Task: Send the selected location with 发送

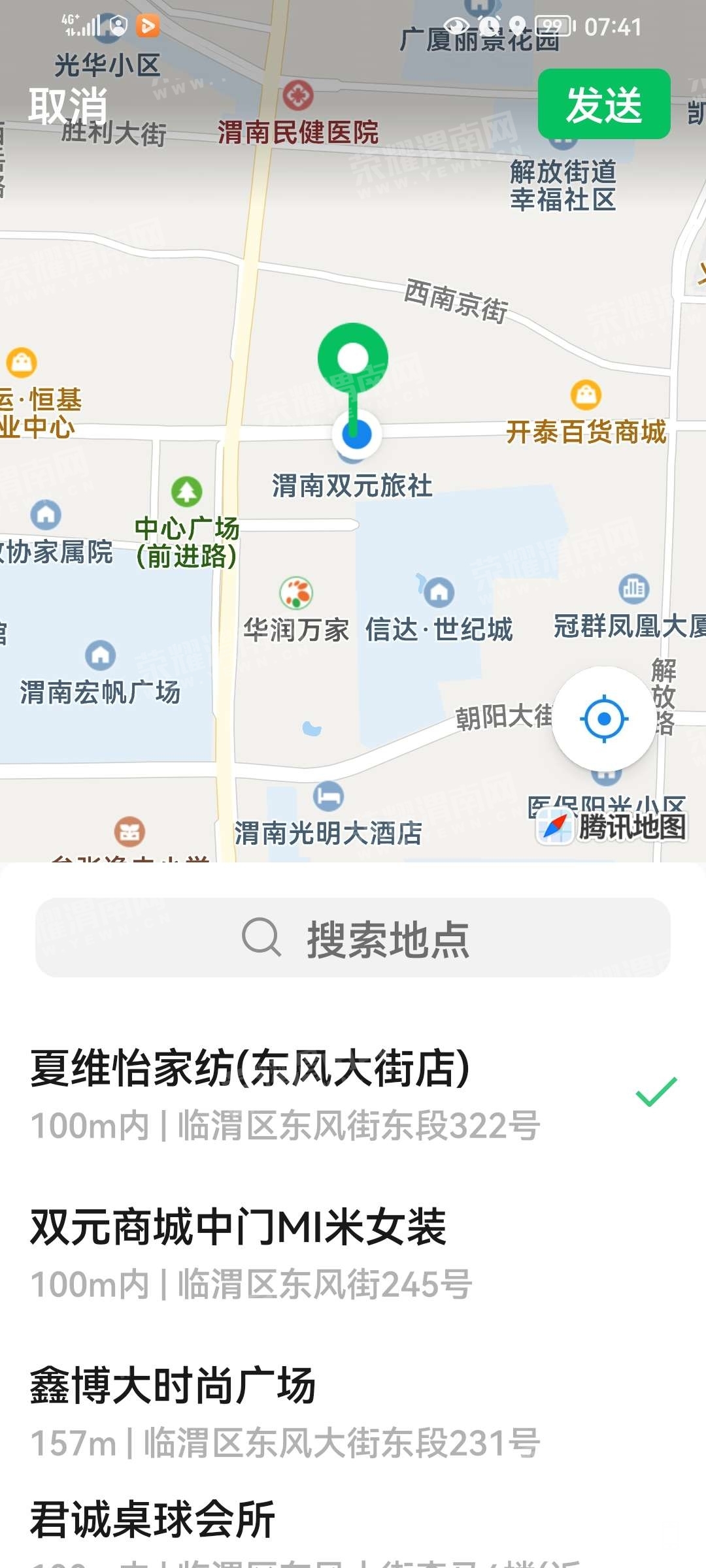Action: point(604,104)
